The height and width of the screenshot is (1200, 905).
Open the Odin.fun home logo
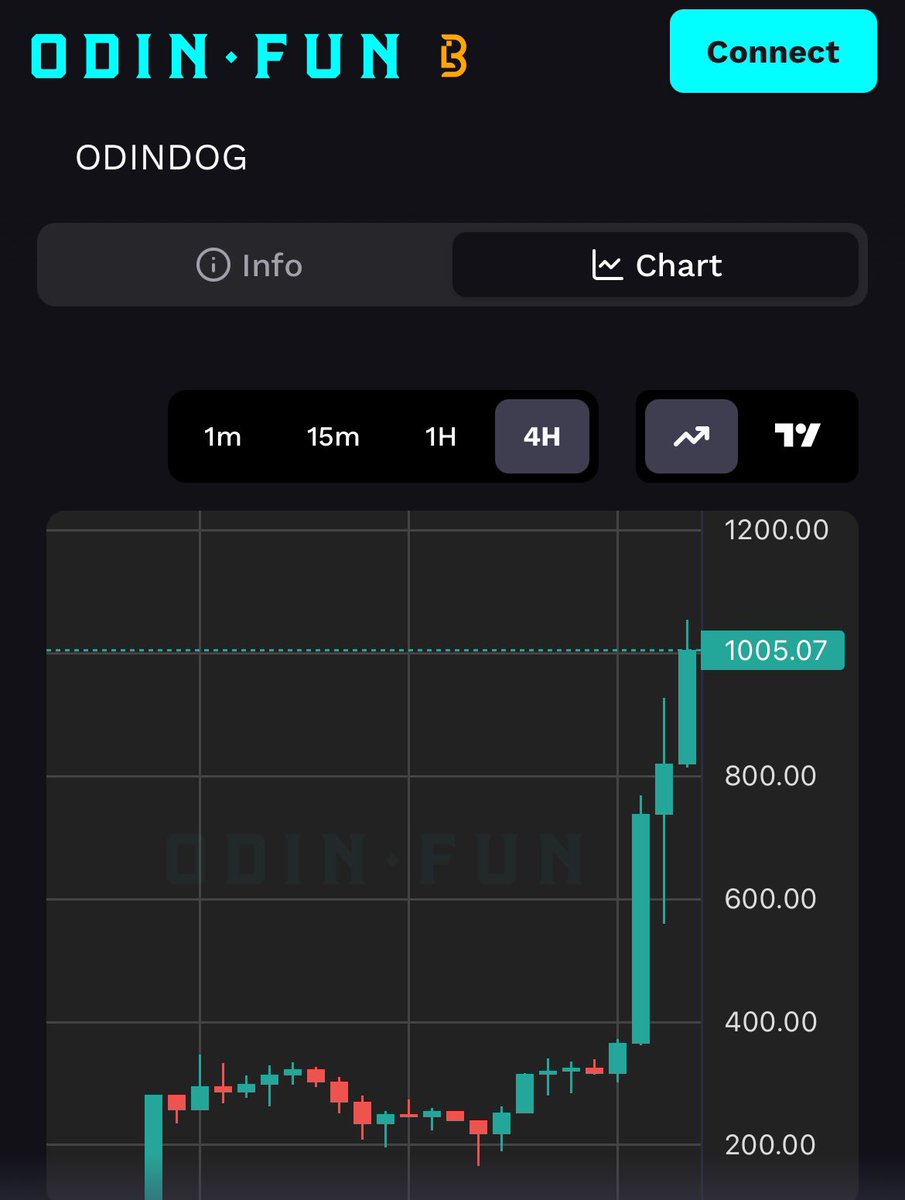coord(215,56)
